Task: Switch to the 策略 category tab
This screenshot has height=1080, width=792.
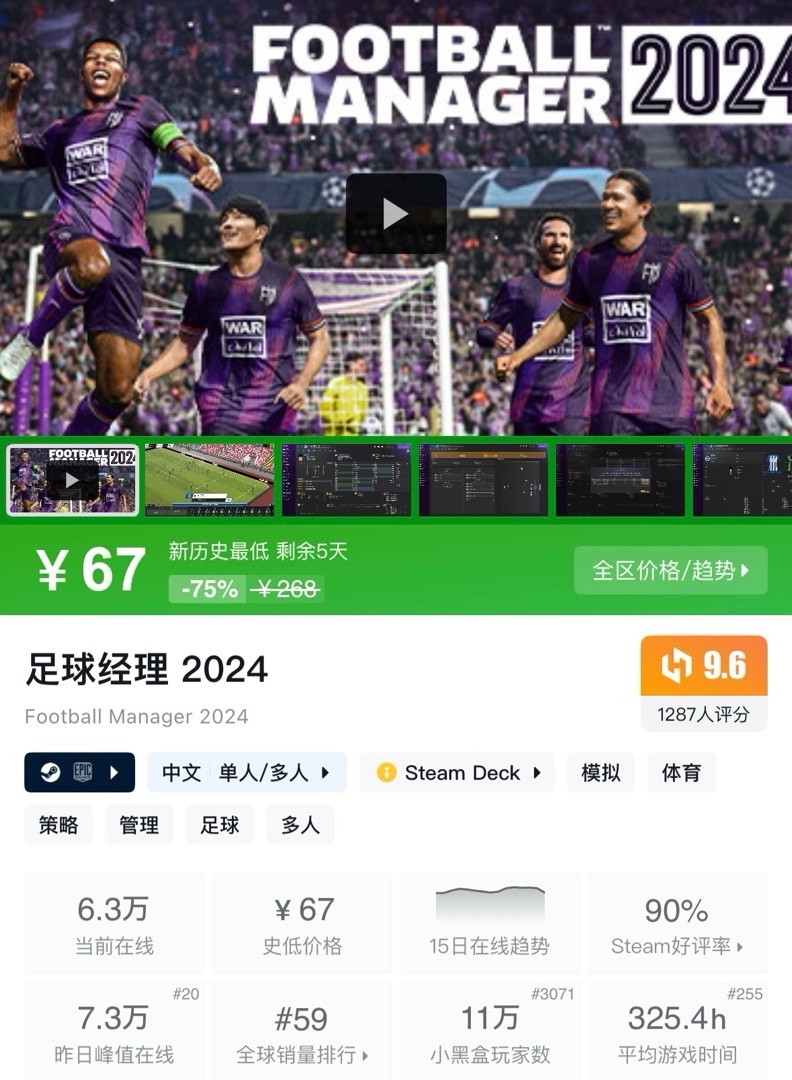Action: pos(57,825)
